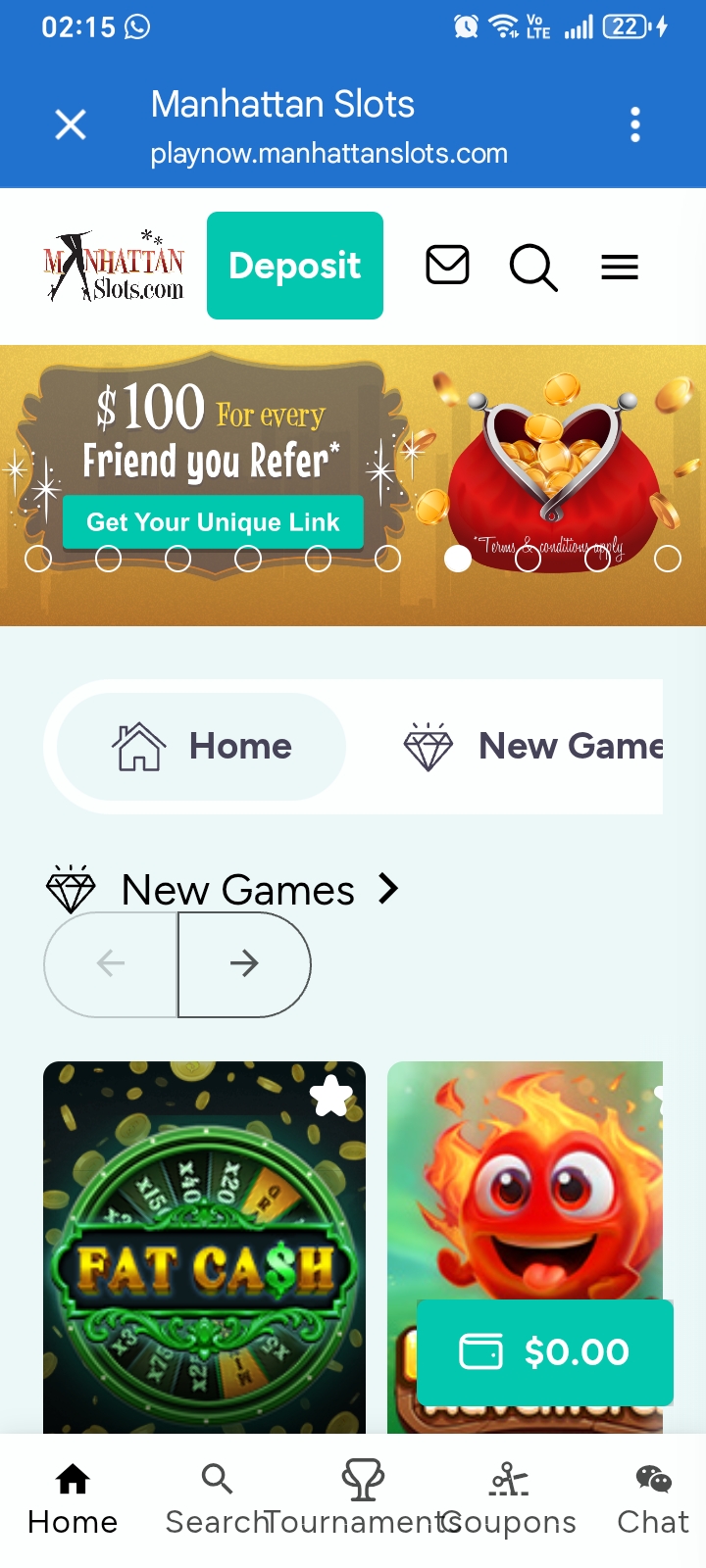The image size is (706, 1568).
Task: Tap the Deposit button
Action: pos(295,266)
